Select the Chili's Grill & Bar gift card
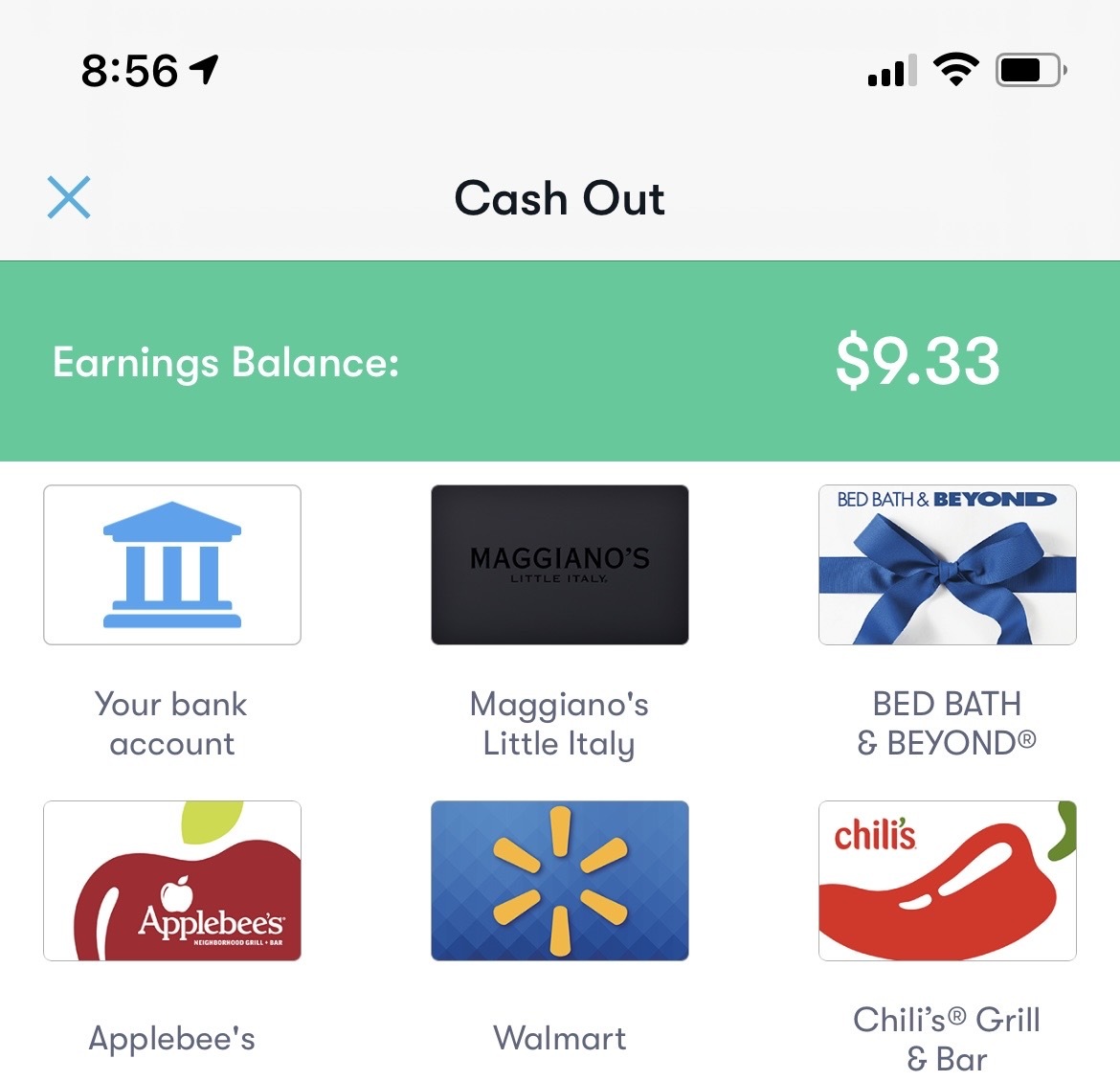 pos(947,881)
